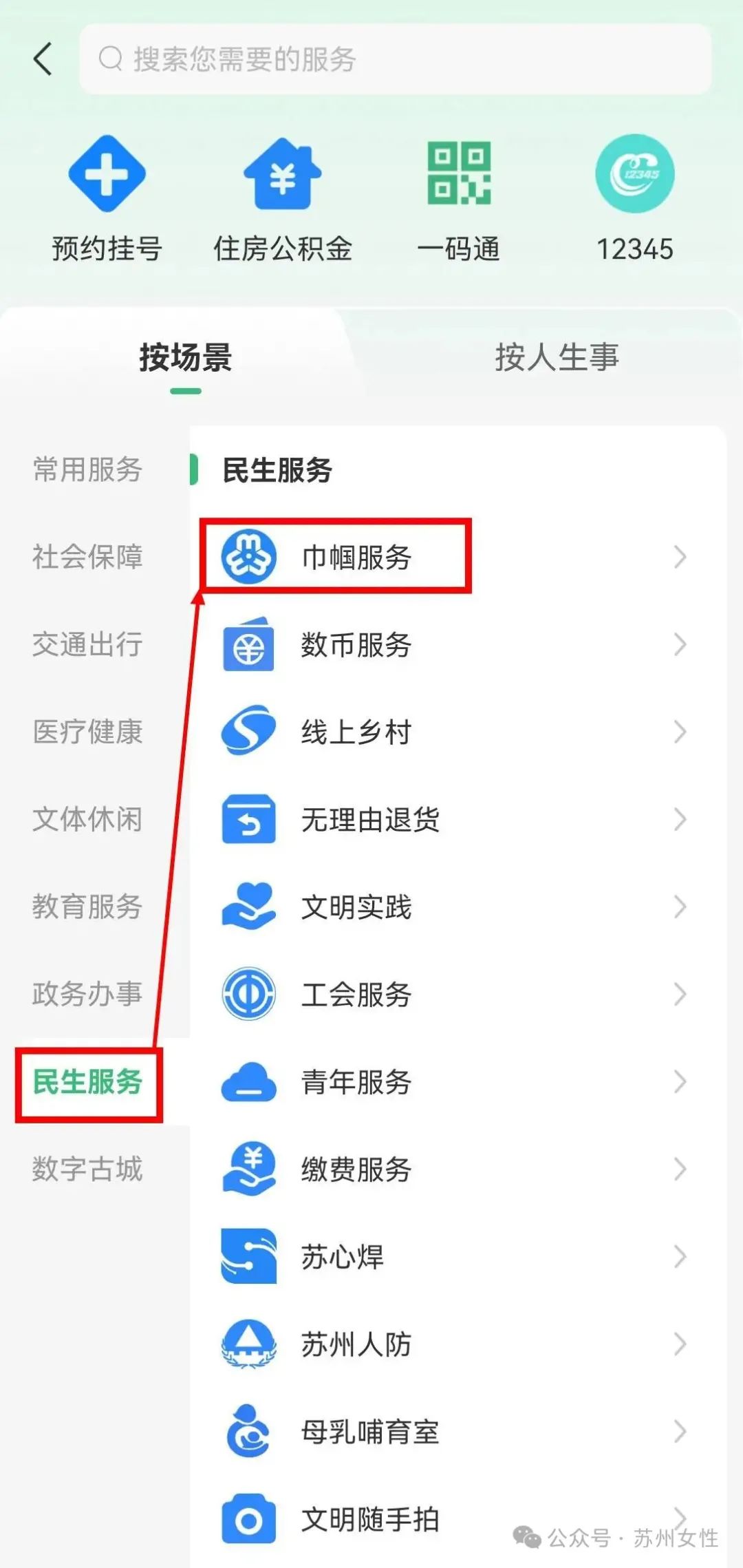Open 工会服务 row

click(x=454, y=994)
